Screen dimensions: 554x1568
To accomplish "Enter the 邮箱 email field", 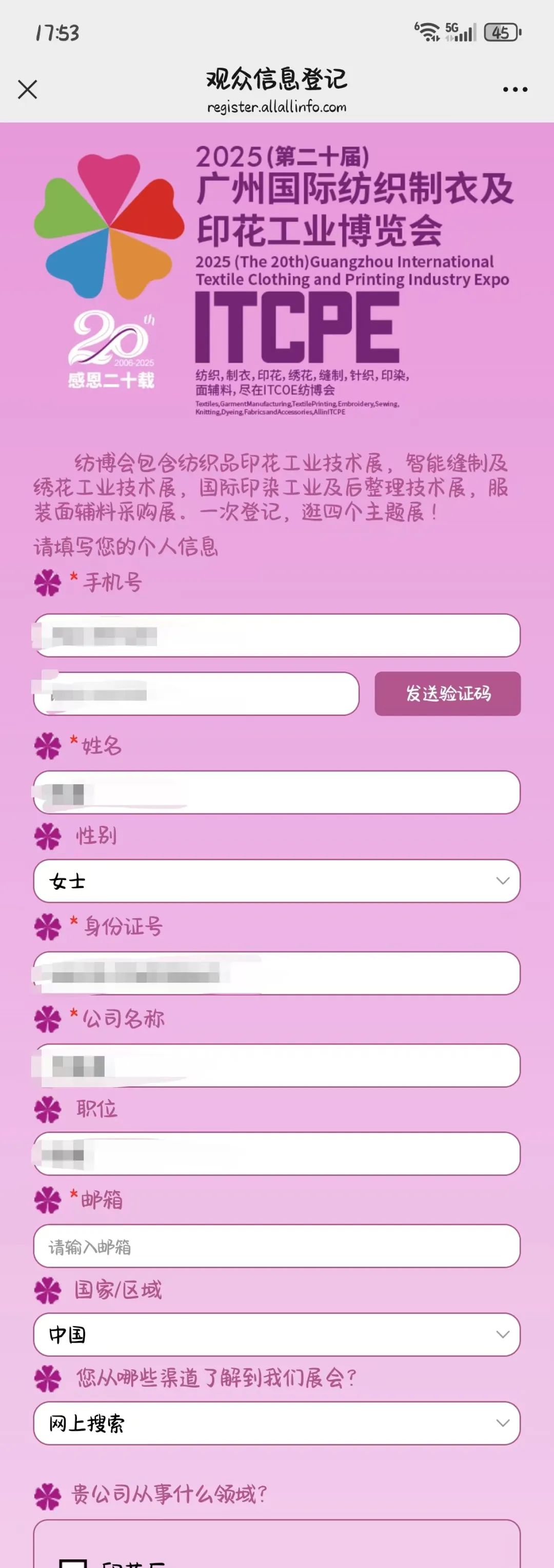I will [x=276, y=1247].
